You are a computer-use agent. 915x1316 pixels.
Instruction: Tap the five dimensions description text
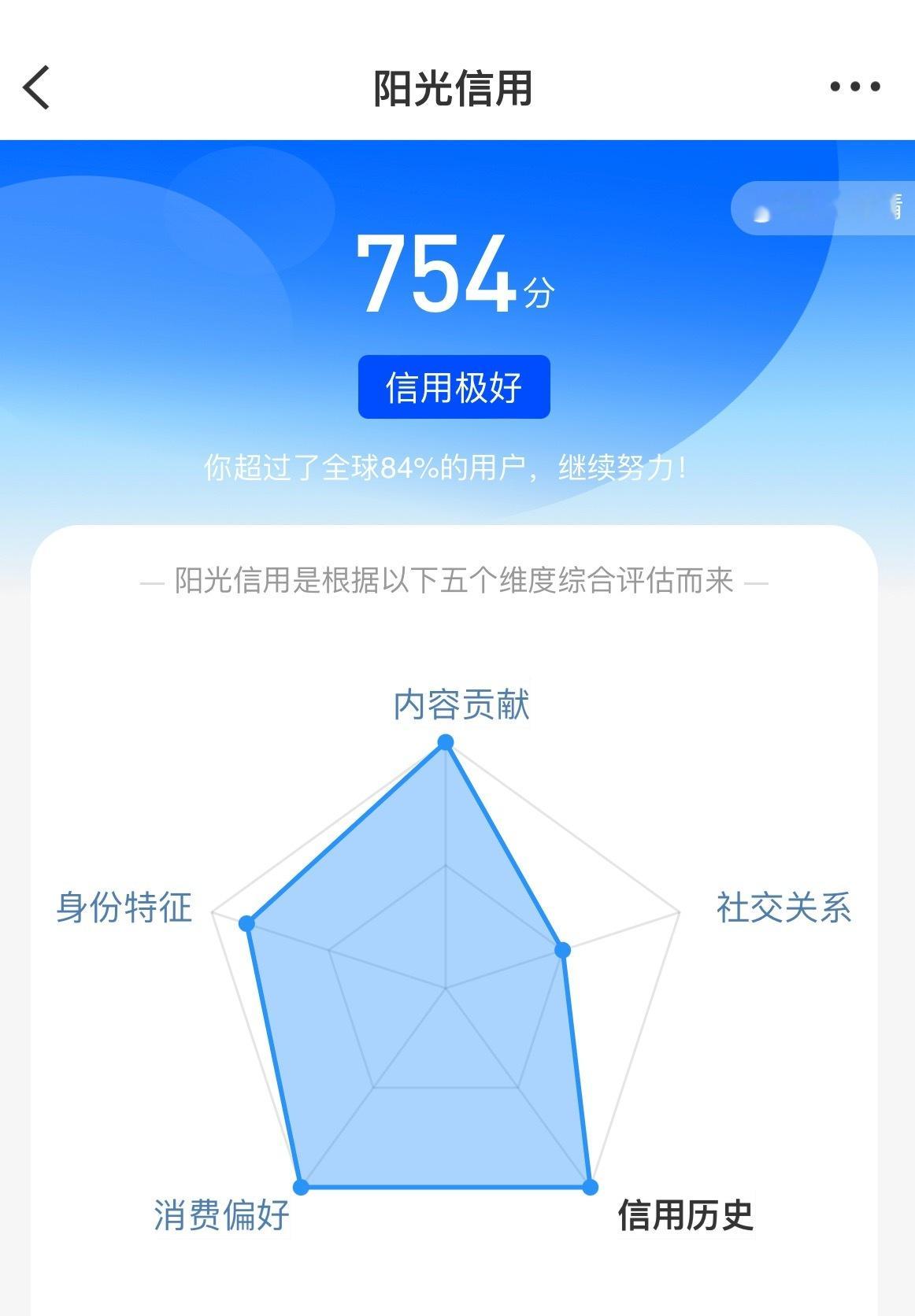455,582
